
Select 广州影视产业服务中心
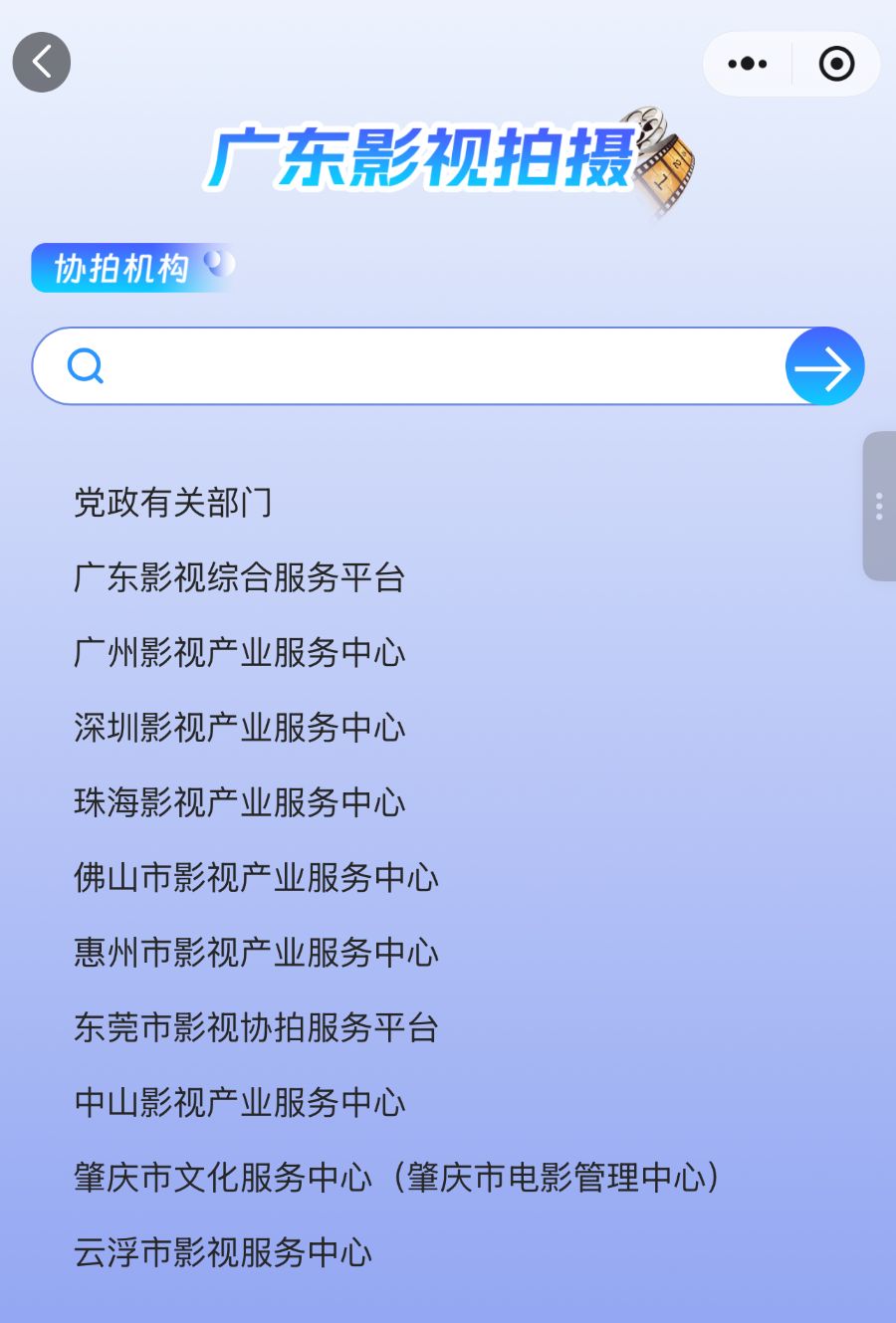click(239, 653)
